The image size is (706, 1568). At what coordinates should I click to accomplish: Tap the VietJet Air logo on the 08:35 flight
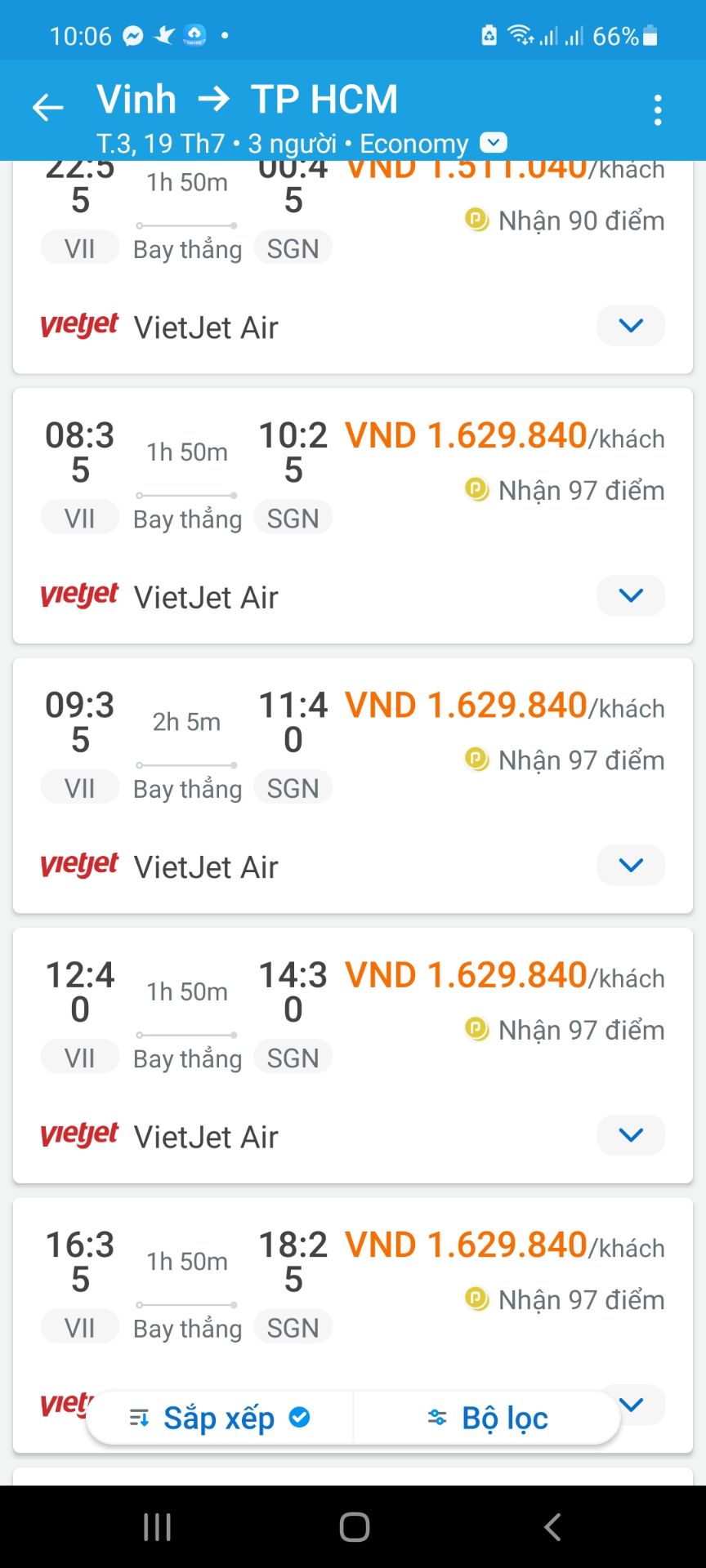78,595
